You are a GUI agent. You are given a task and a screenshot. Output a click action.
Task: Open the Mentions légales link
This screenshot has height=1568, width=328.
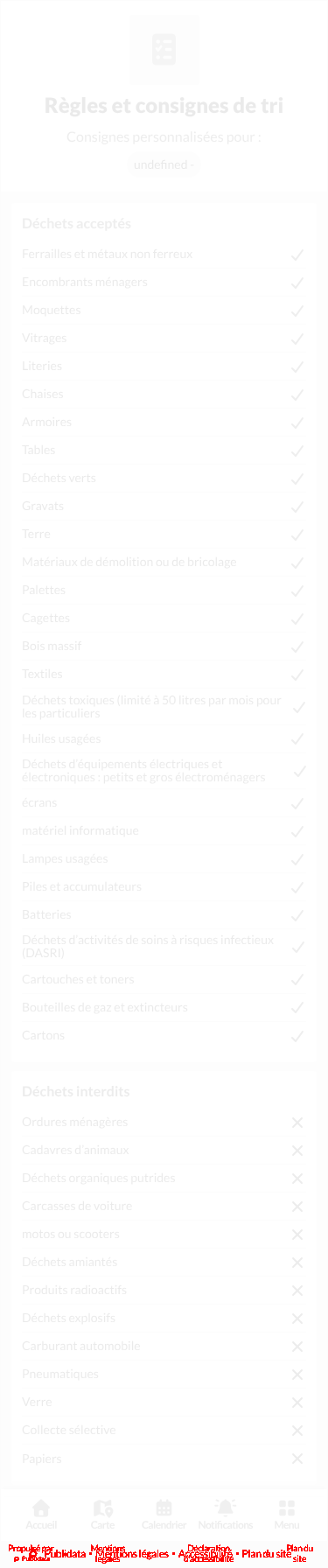tap(132, 1554)
